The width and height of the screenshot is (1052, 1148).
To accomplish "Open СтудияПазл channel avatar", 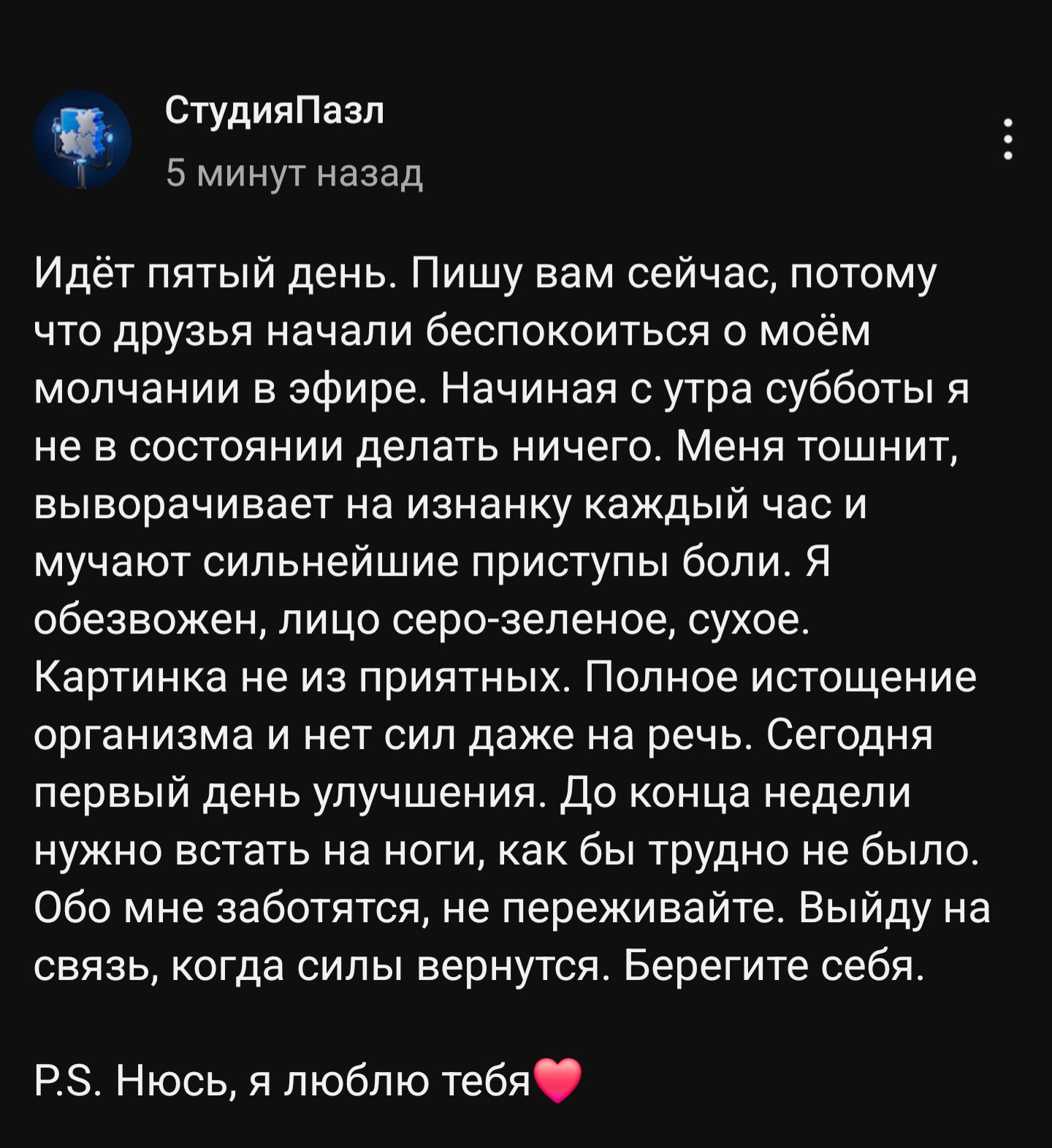I will coord(82,140).
